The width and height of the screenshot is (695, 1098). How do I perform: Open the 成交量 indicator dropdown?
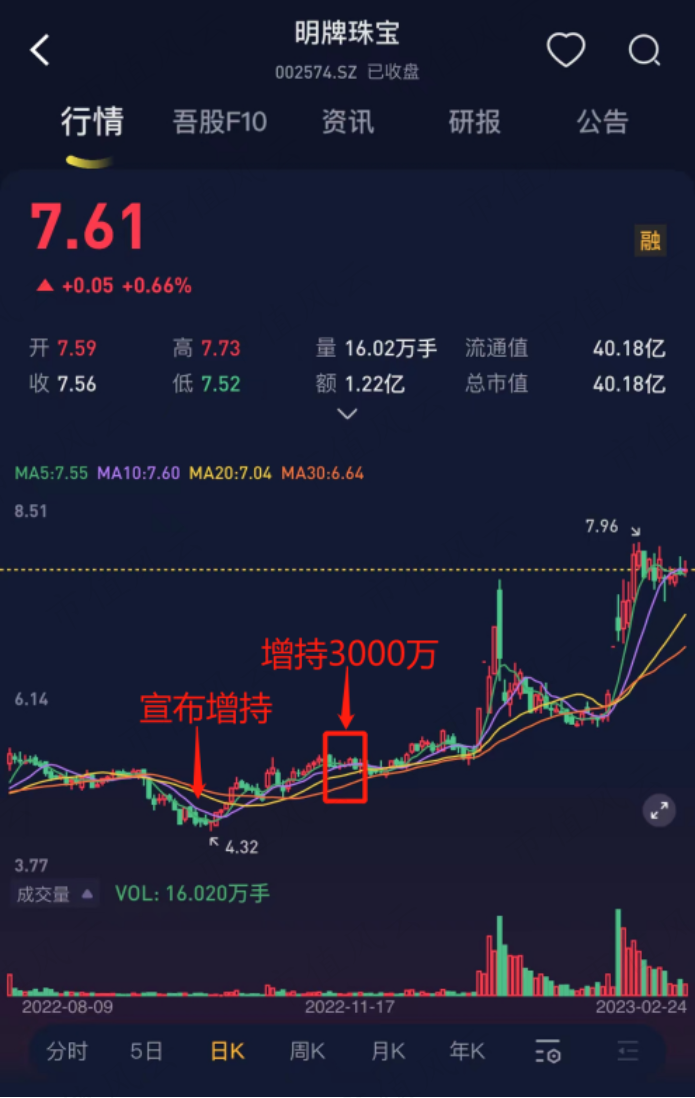(x=55, y=894)
